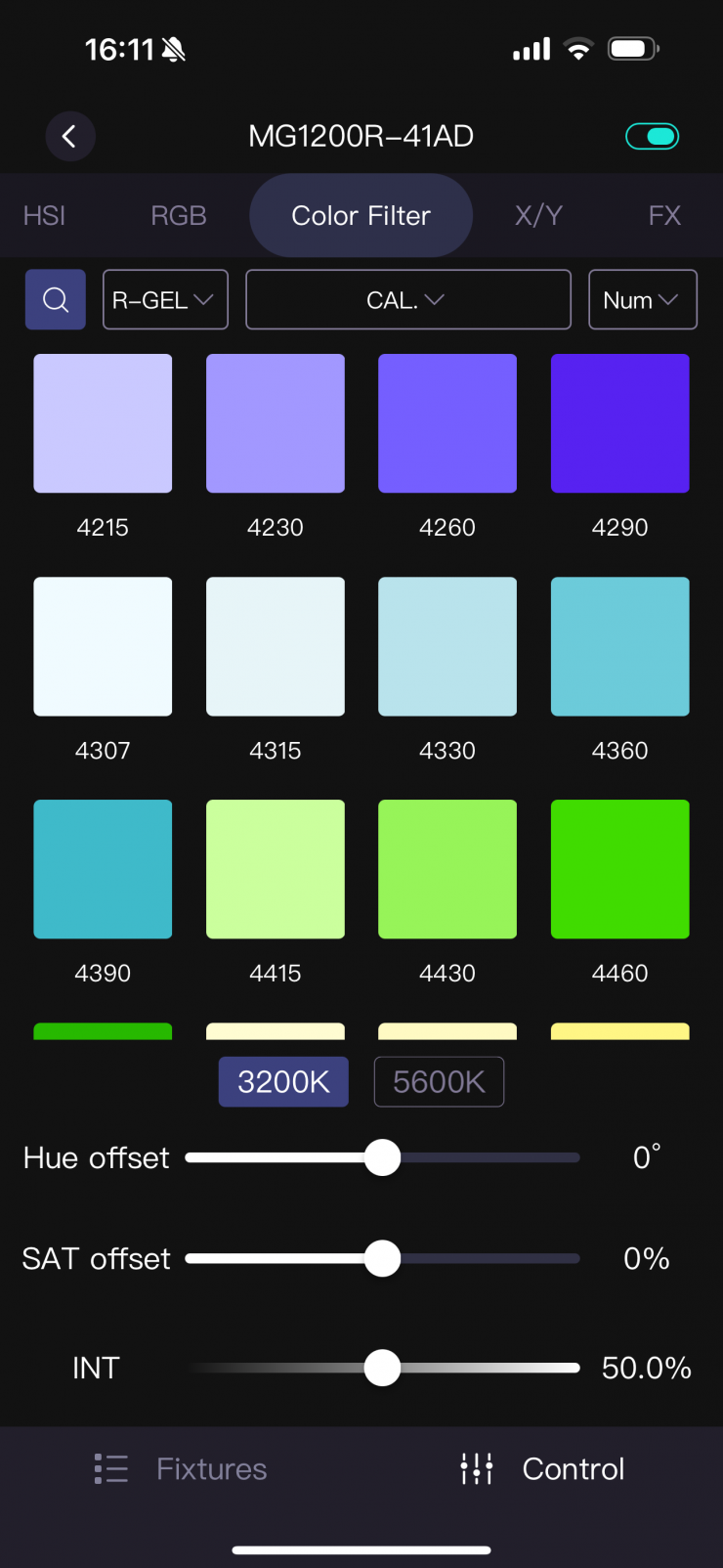Apply gel 4390
This screenshot has height=1568, width=723.
[x=103, y=869]
